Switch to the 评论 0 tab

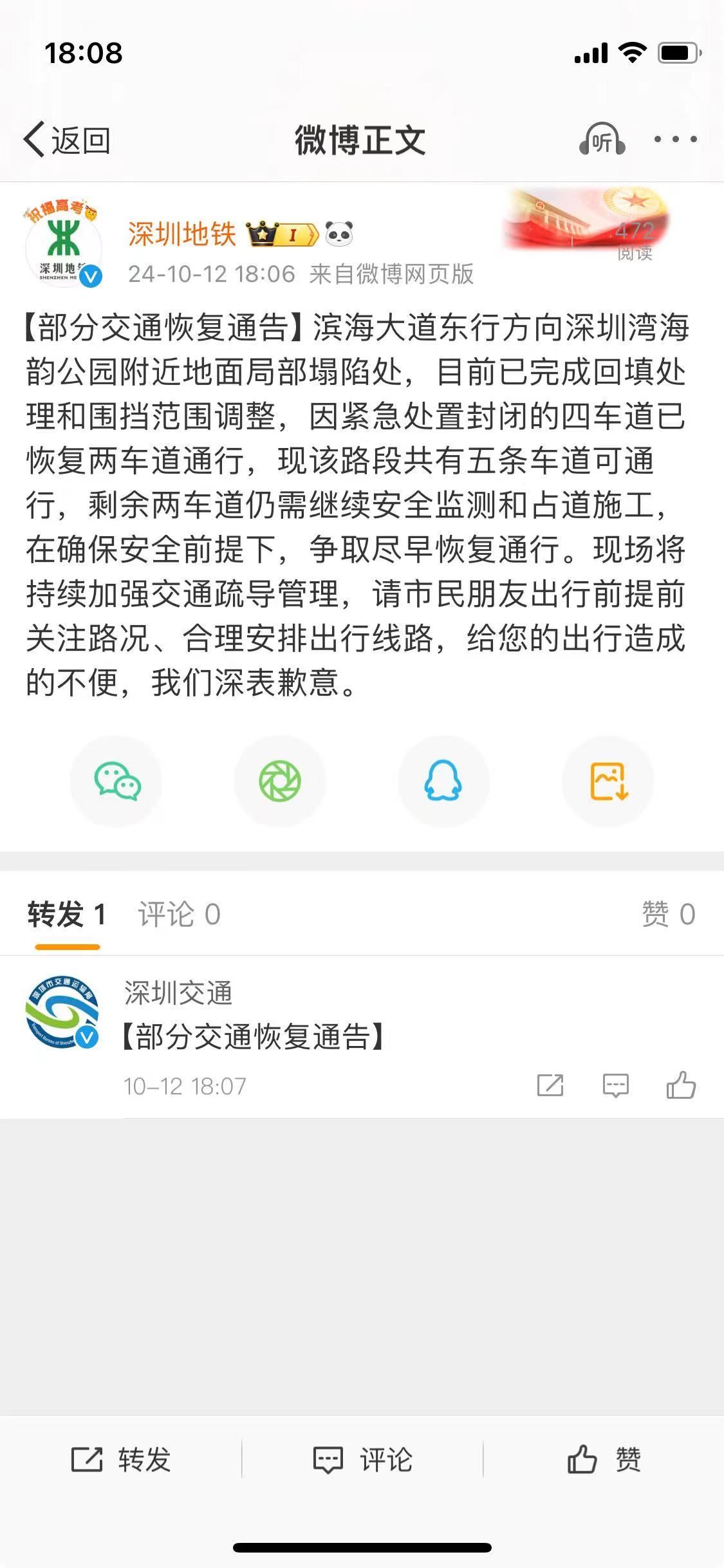coord(180,915)
